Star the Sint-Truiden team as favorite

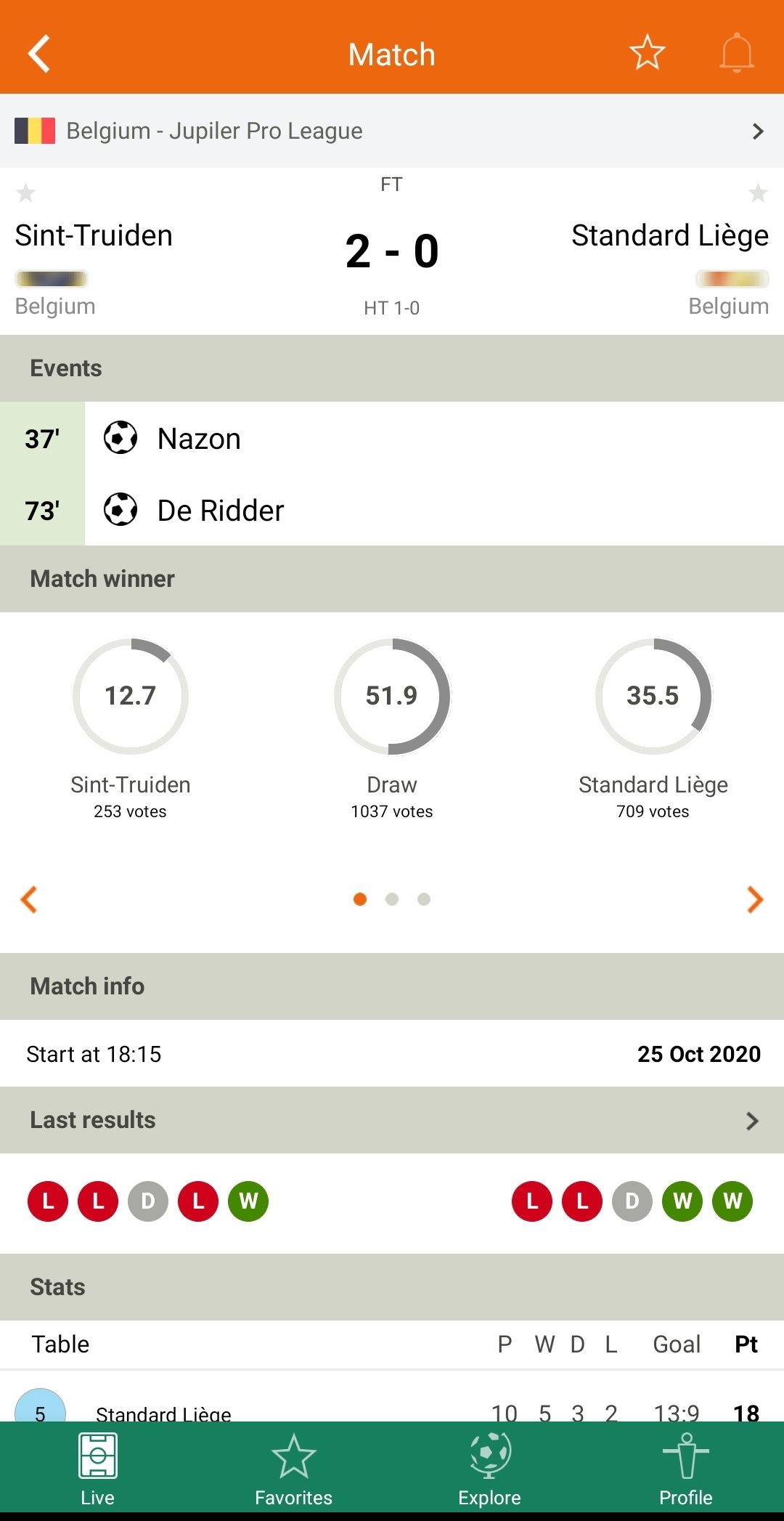(26, 193)
